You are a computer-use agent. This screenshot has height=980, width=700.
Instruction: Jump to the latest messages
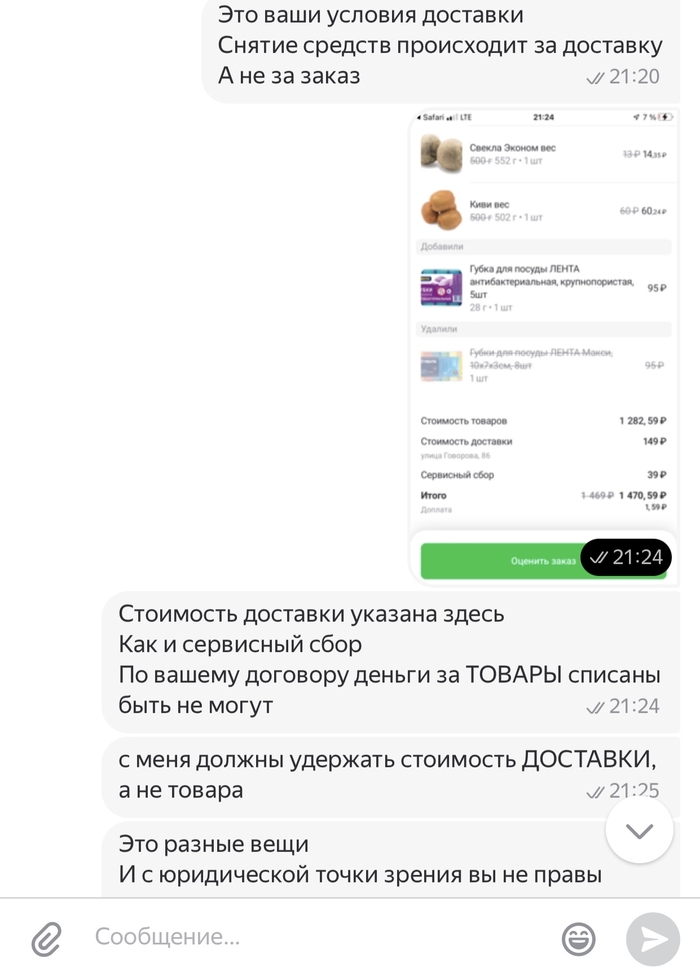point(639,830)
